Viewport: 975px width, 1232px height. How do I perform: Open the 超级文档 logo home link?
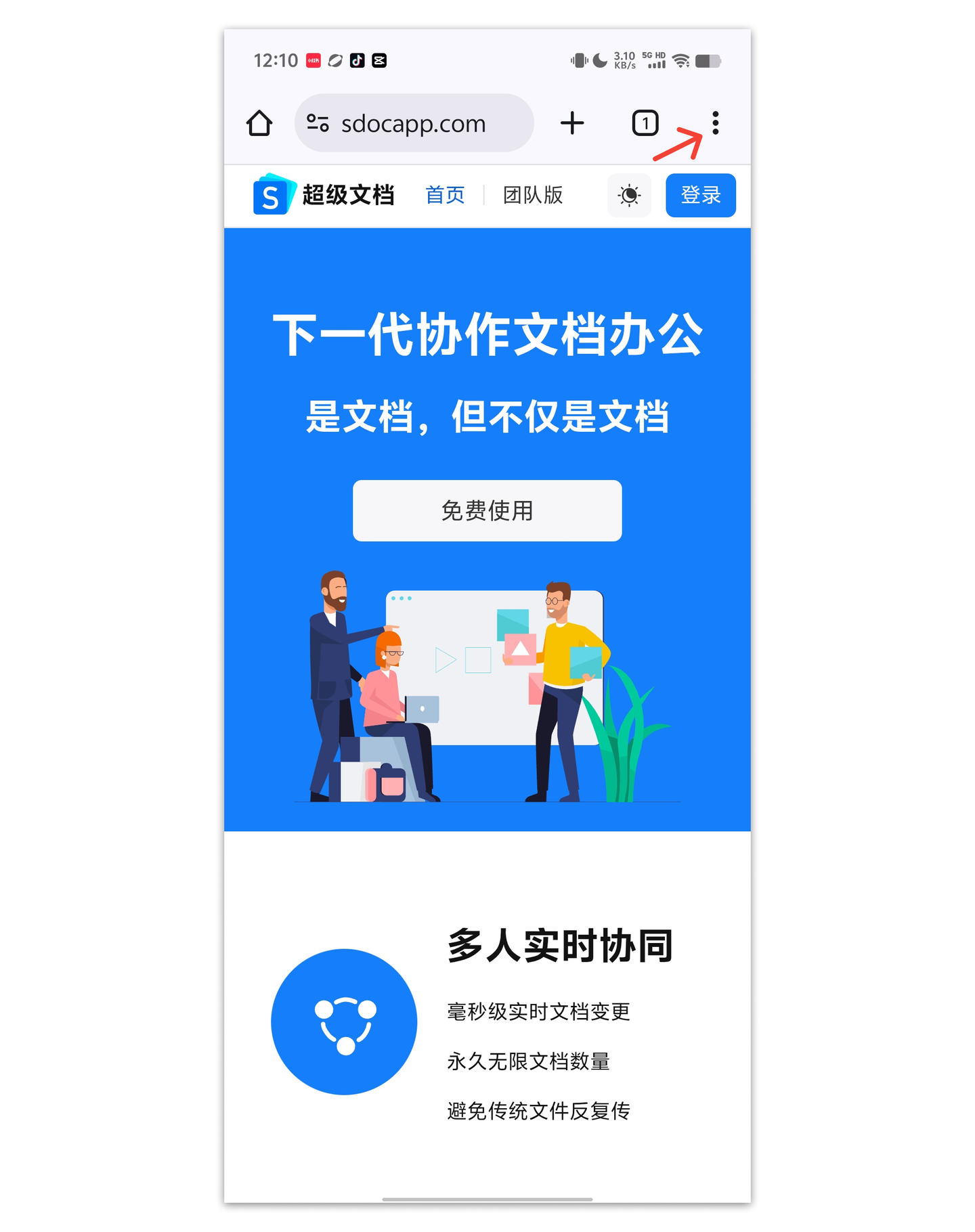(x=324, y=195)
